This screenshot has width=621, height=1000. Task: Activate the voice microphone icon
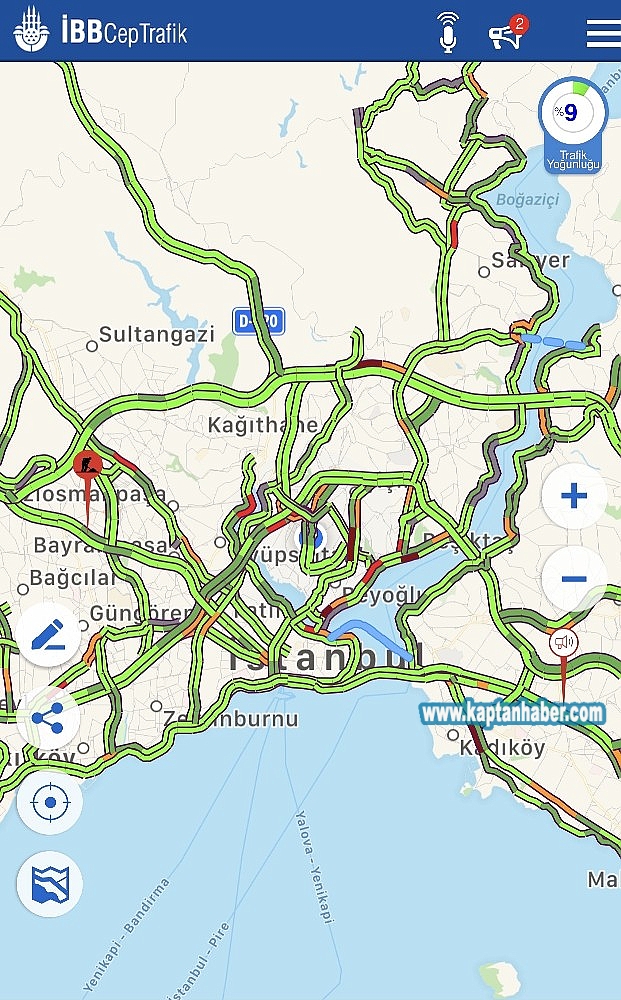(448, 32)
